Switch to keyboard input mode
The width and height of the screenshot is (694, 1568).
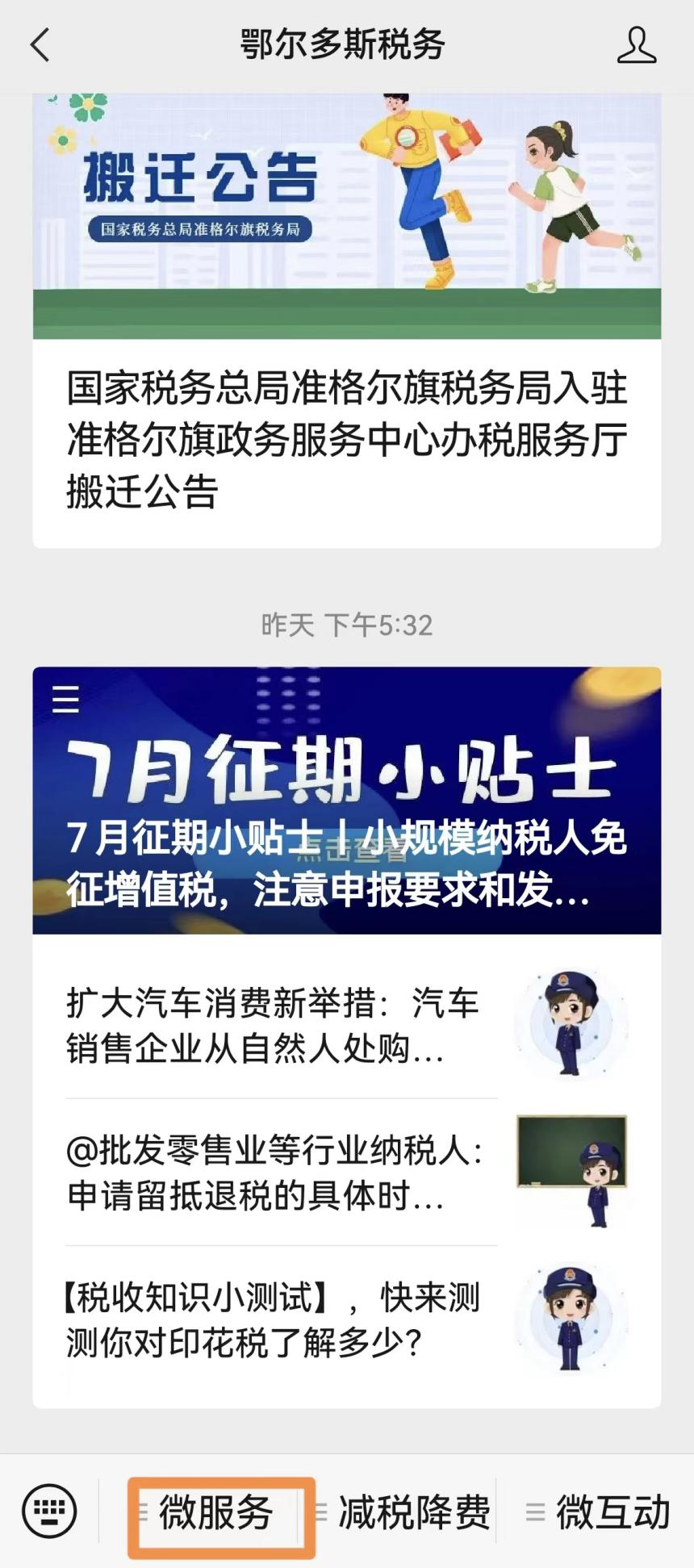tap(50, 1511)
